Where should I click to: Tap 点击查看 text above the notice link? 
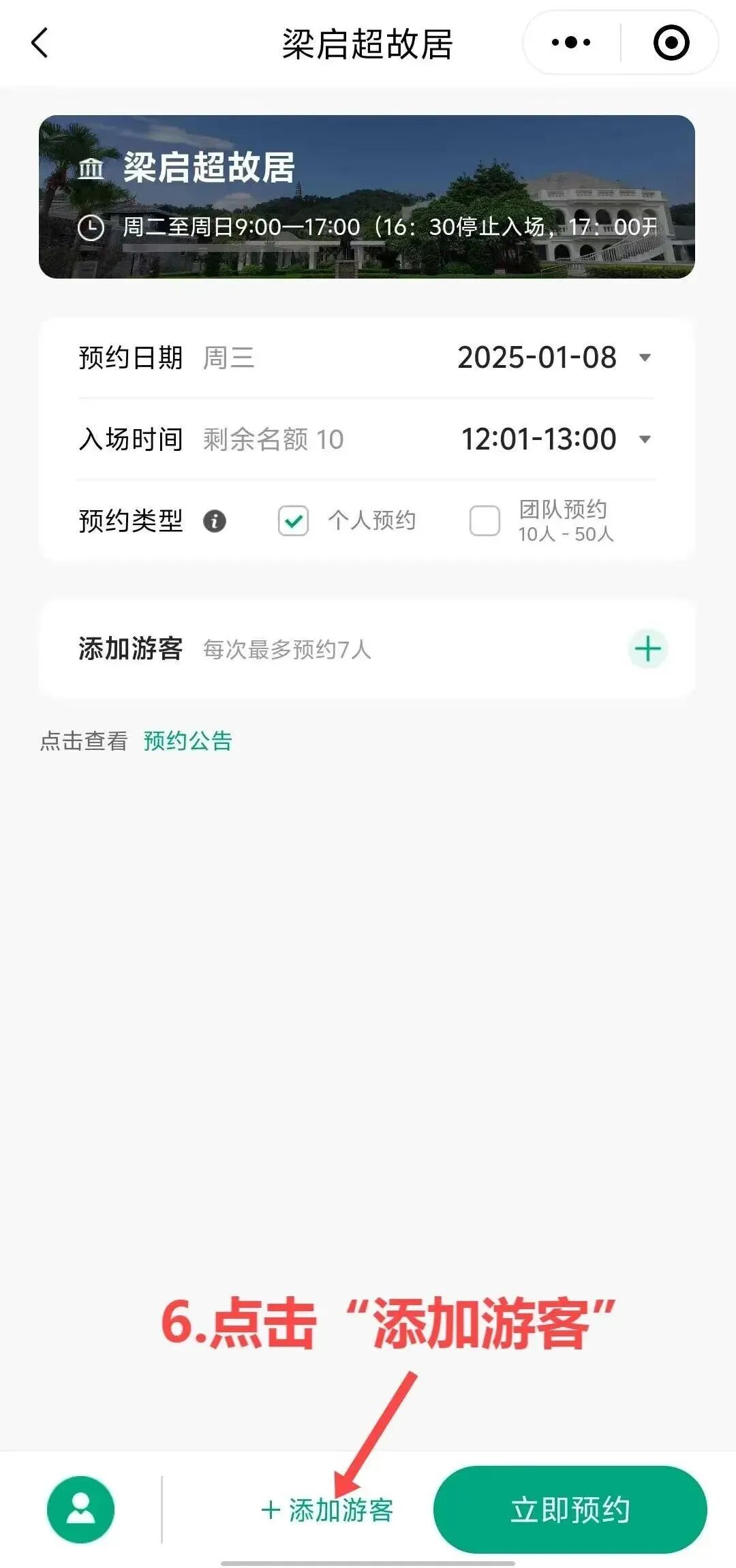(x=84, y=742)
